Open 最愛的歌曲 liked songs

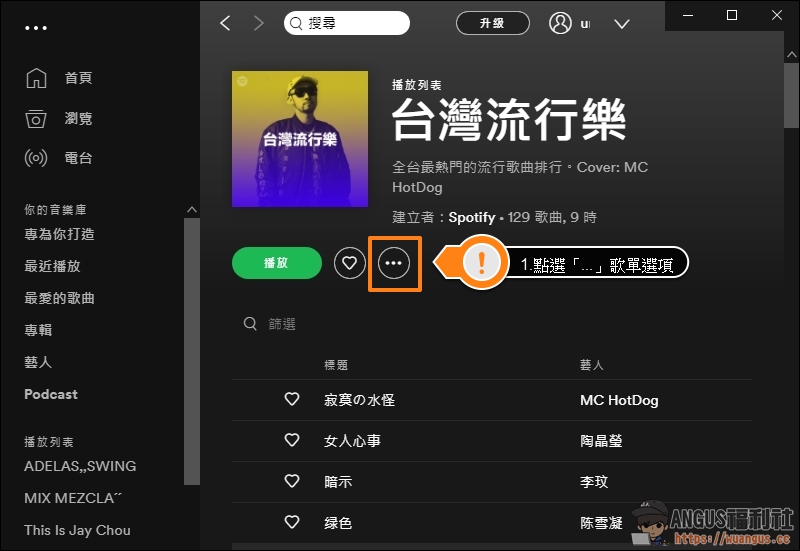tap(59, 298)
